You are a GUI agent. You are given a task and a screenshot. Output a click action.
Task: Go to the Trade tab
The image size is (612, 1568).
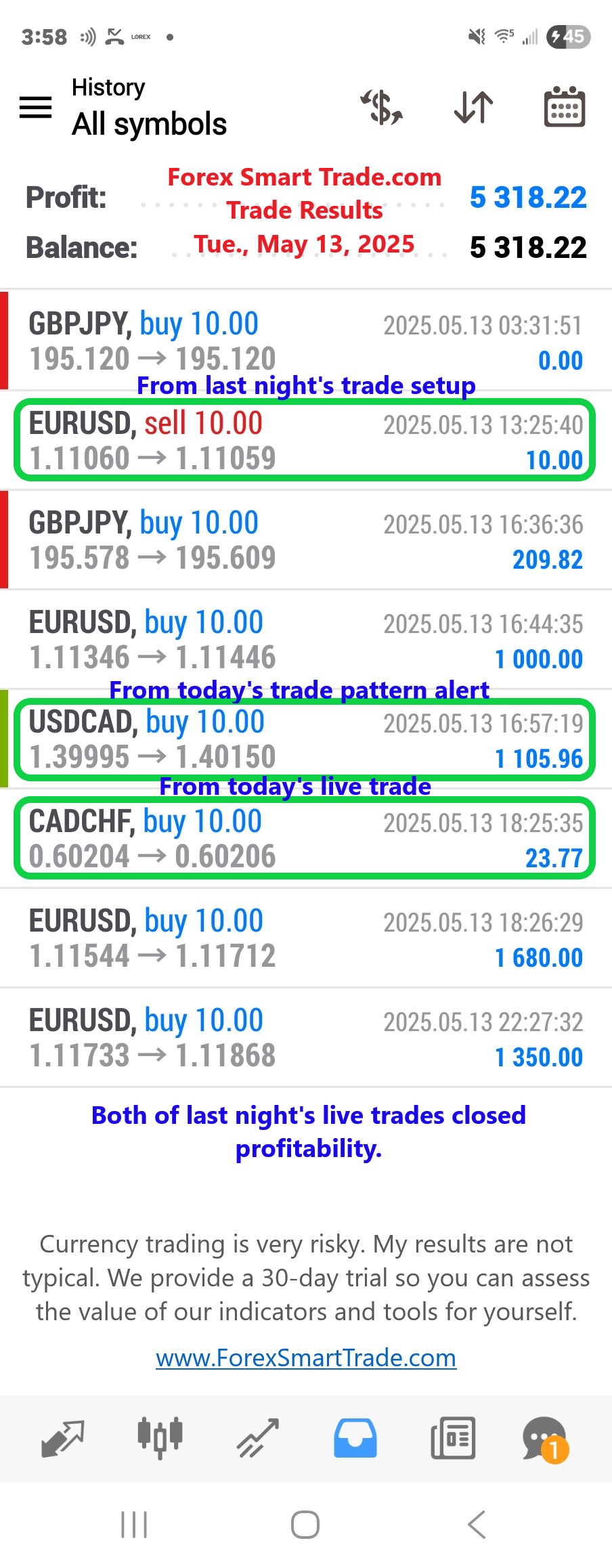[257, 1438]
